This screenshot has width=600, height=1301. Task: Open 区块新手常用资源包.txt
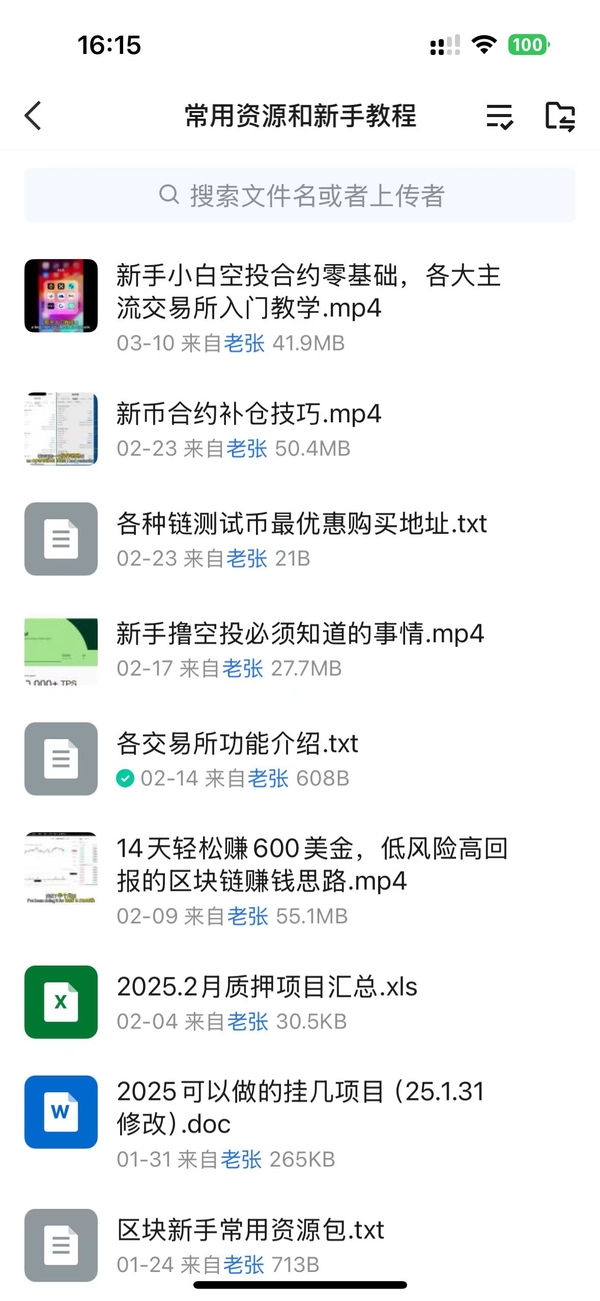251,1230
